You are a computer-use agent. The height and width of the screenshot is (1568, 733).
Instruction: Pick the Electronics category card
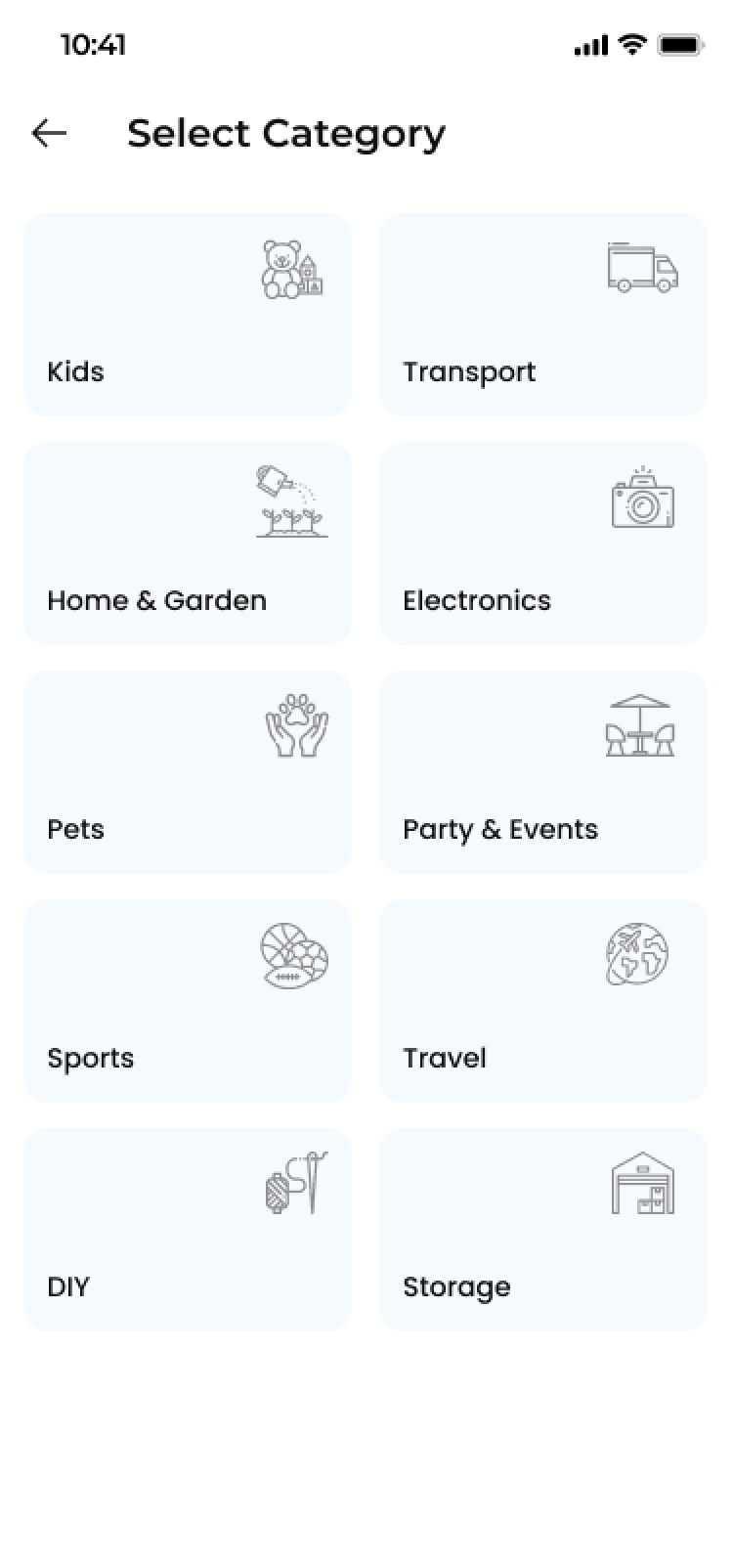coord(543,544)
